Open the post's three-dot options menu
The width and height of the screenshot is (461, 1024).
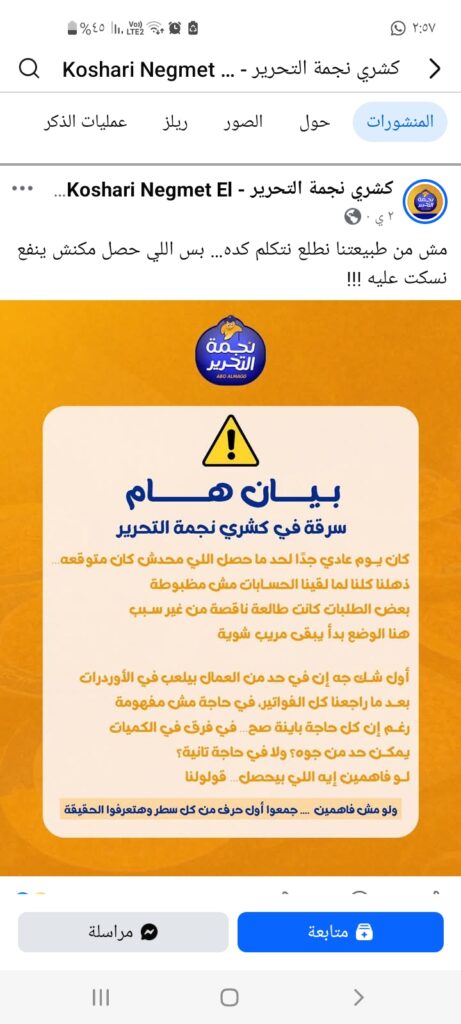[x=22, y=189]
